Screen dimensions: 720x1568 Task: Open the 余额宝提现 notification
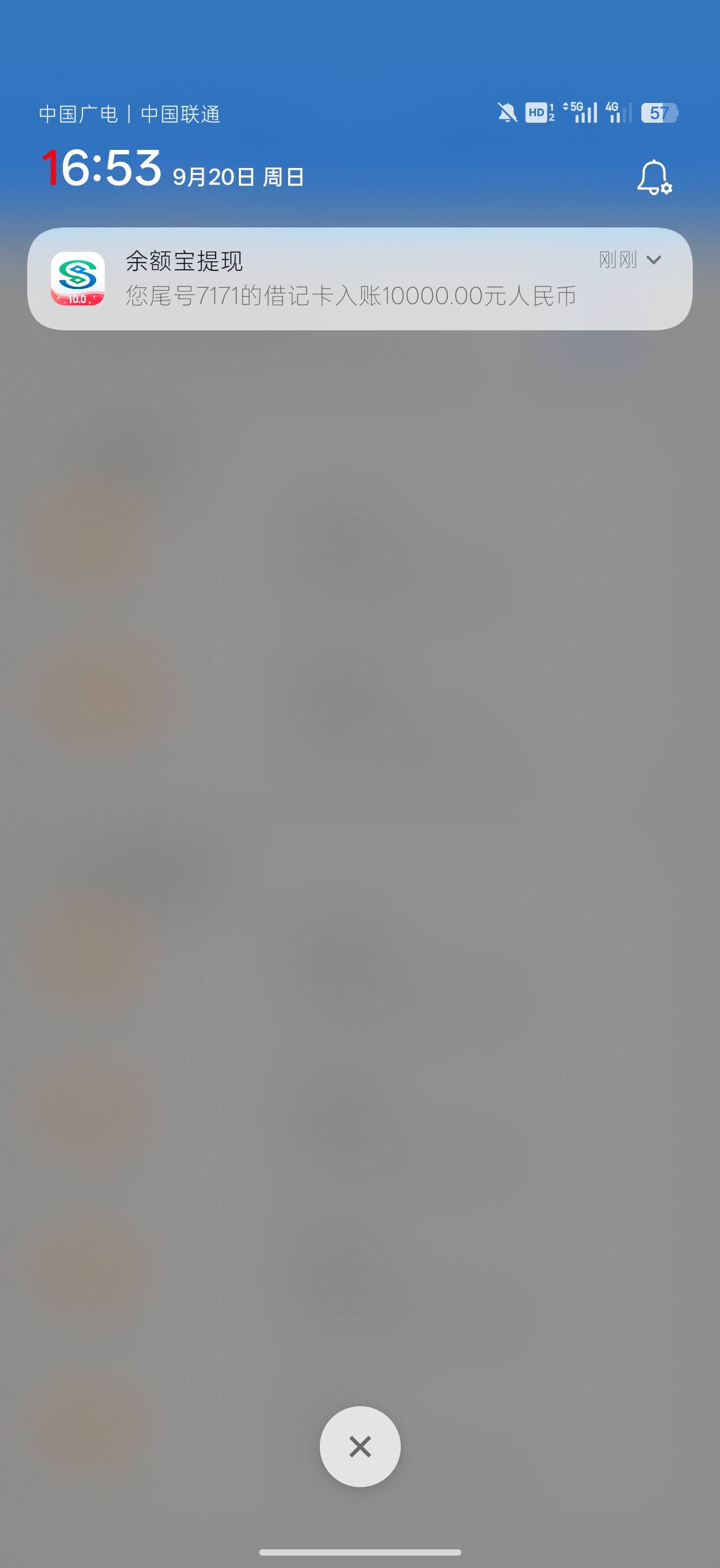coord(359,279)
